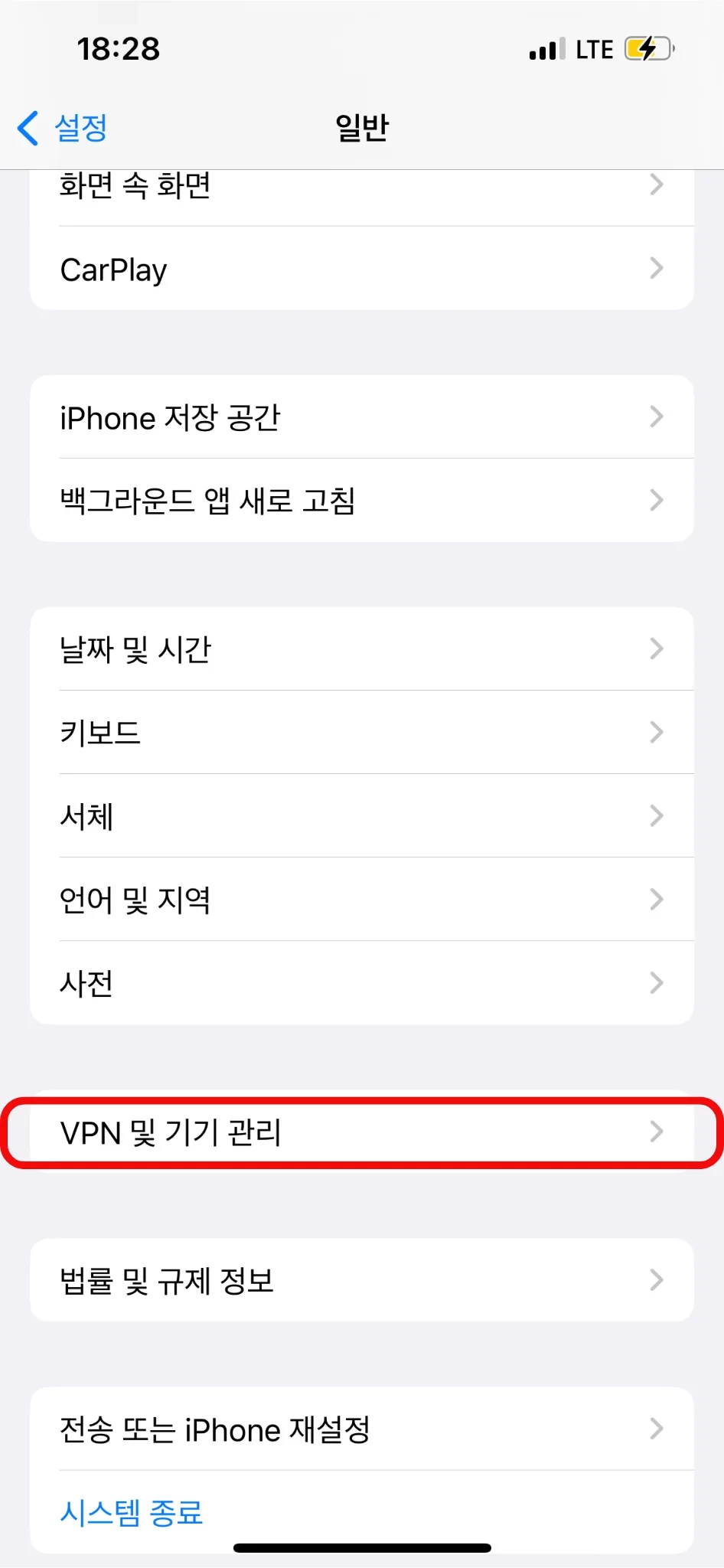Open VPN 및 기기 관리

(361, 1132)
